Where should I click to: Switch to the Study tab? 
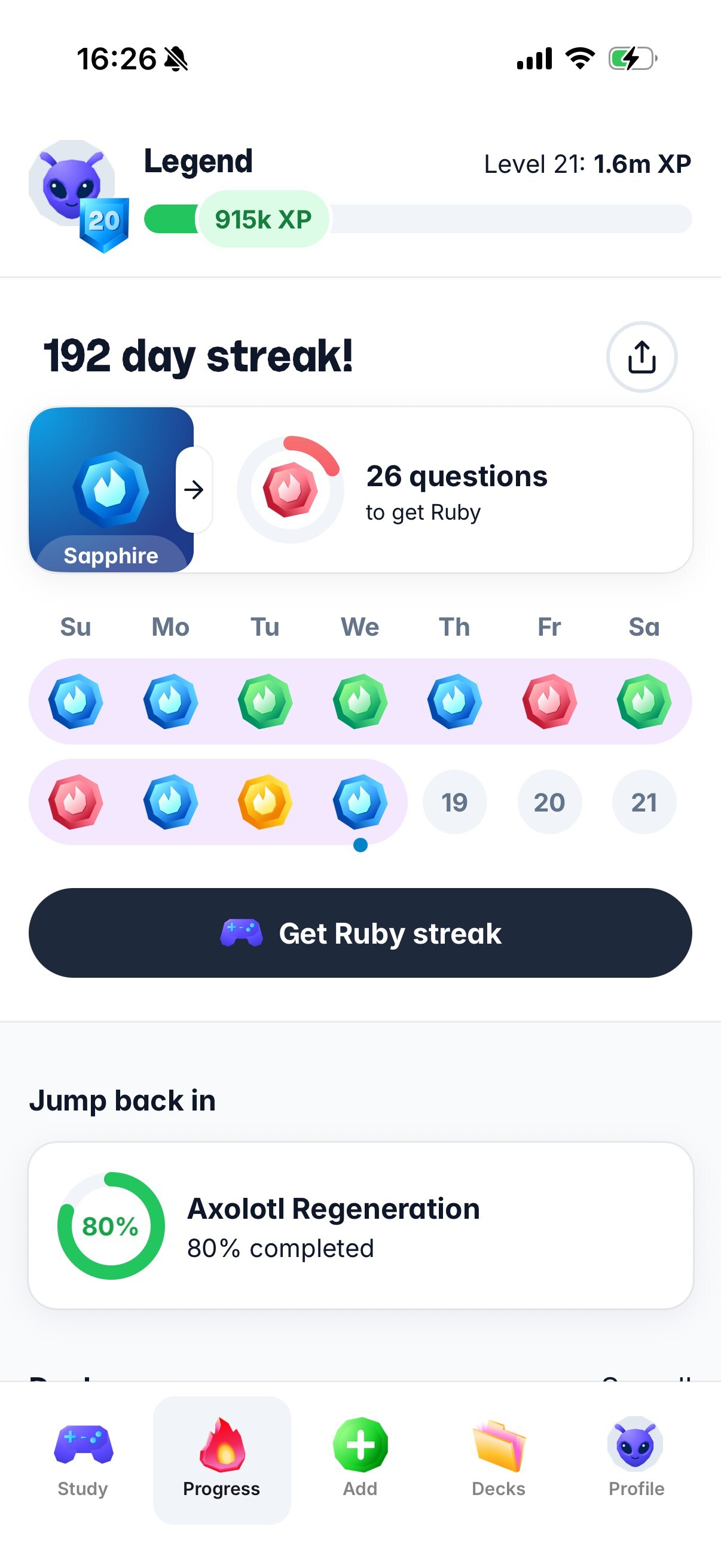coord(83,1460)
